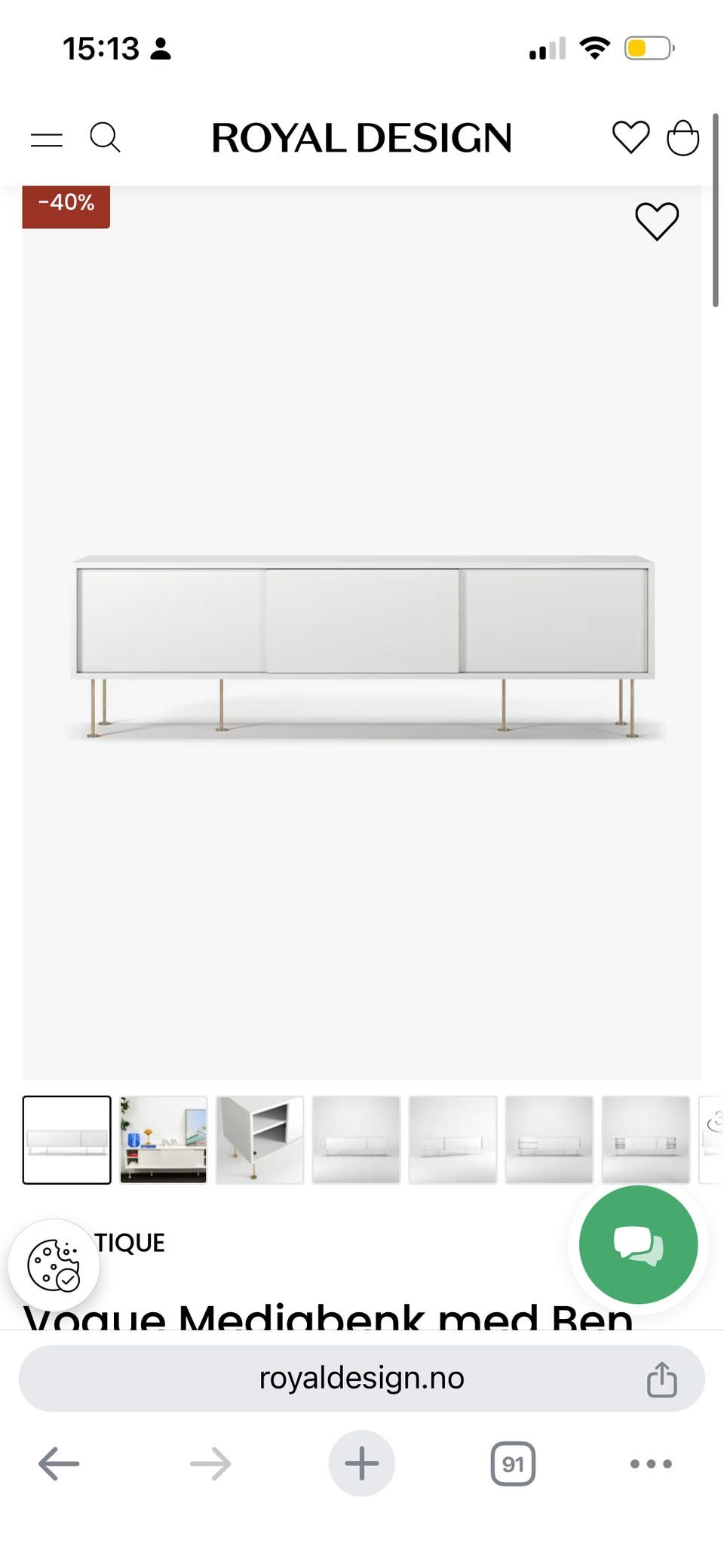Tap the royaldesign.no address bar
Screen dimensions: 724x1568
point(362,1378)
